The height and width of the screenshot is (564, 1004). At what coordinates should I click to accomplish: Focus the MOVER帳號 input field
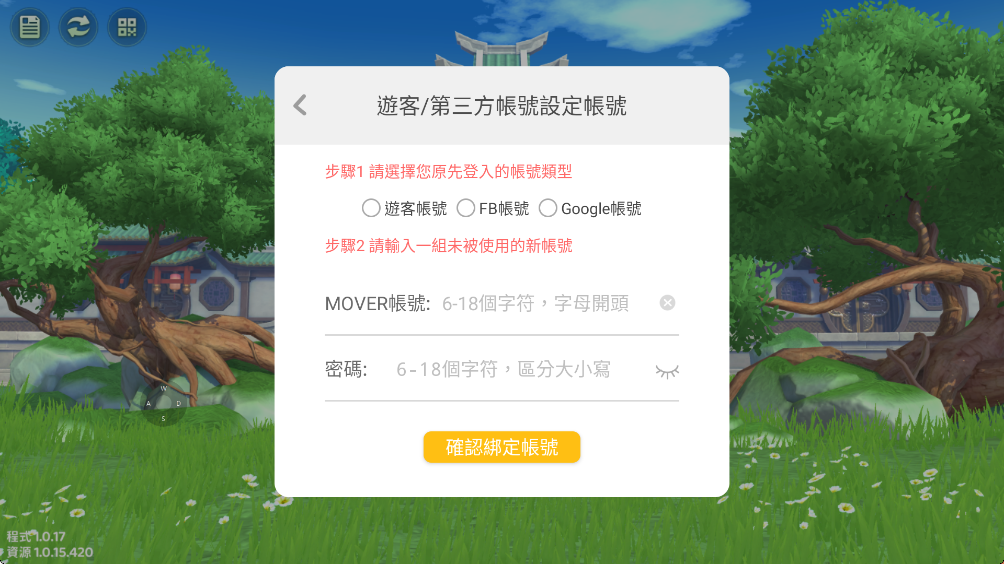(540, 303)
